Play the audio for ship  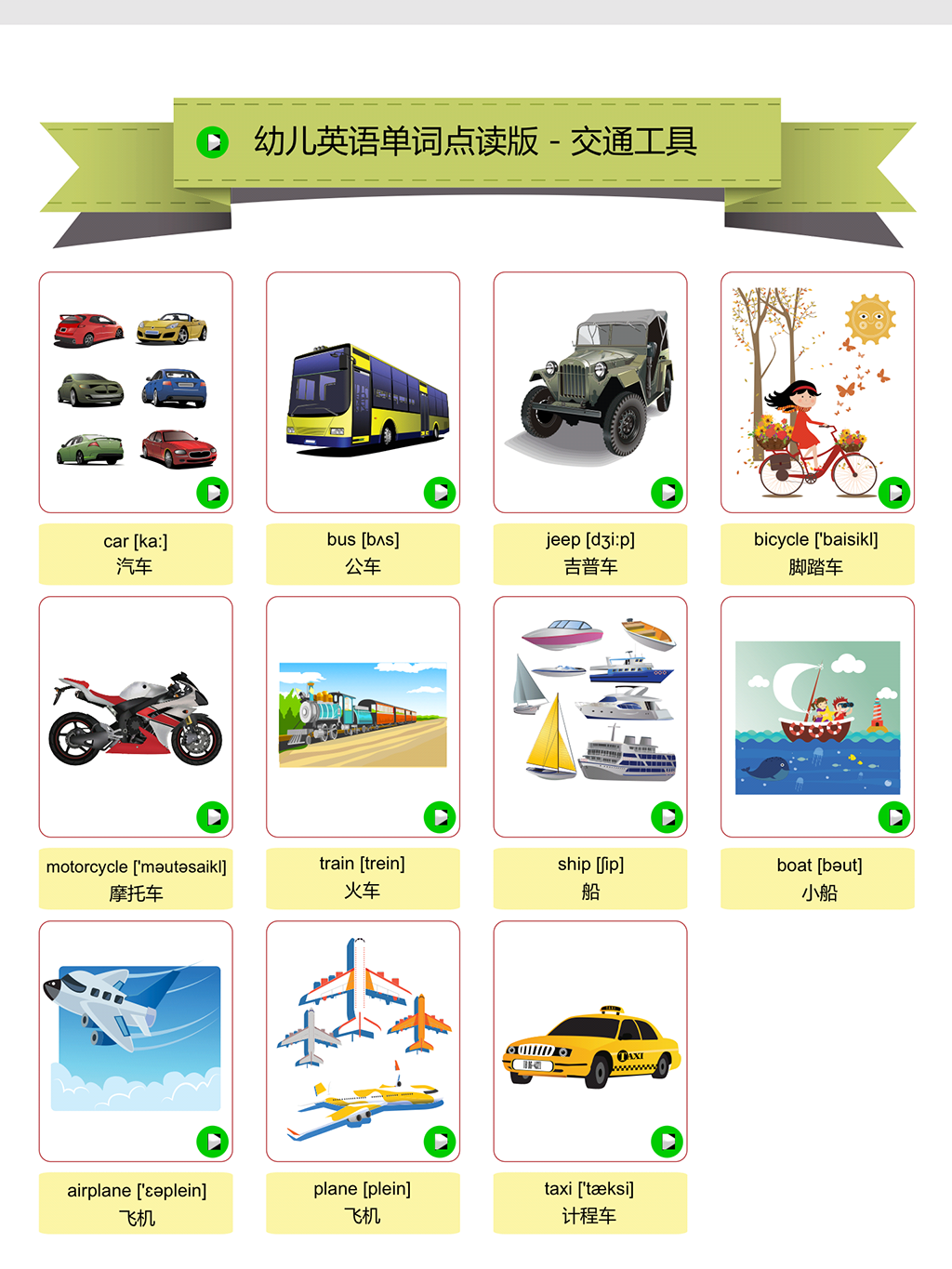[x=667, y=816]
